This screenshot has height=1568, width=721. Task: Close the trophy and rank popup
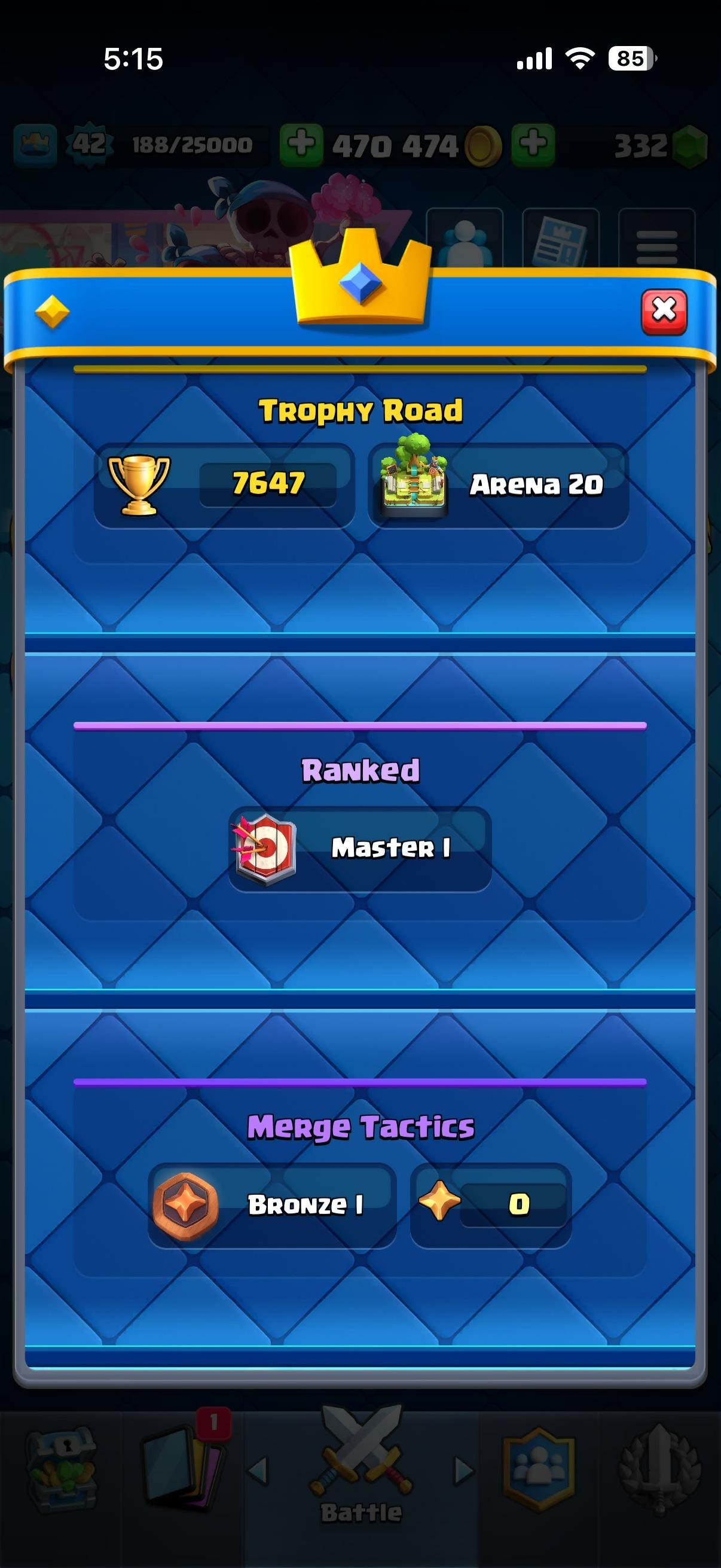click(664, 312)
